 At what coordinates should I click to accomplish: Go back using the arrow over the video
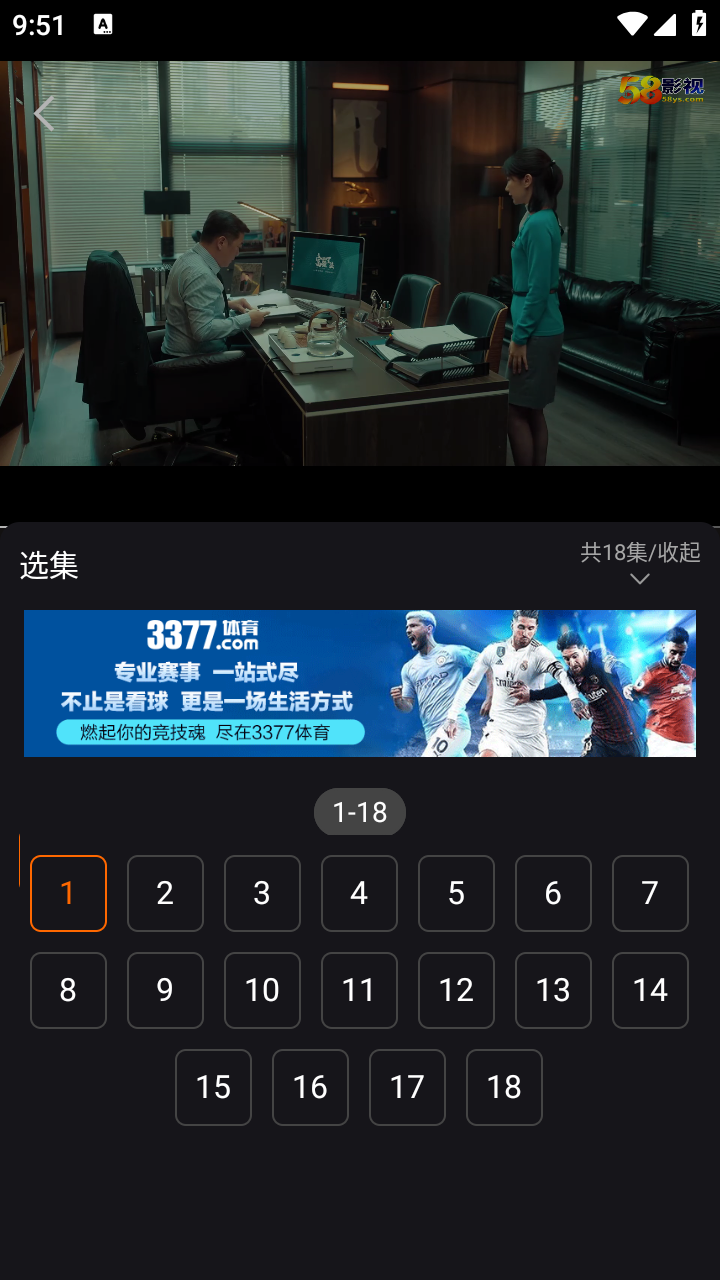44,114
